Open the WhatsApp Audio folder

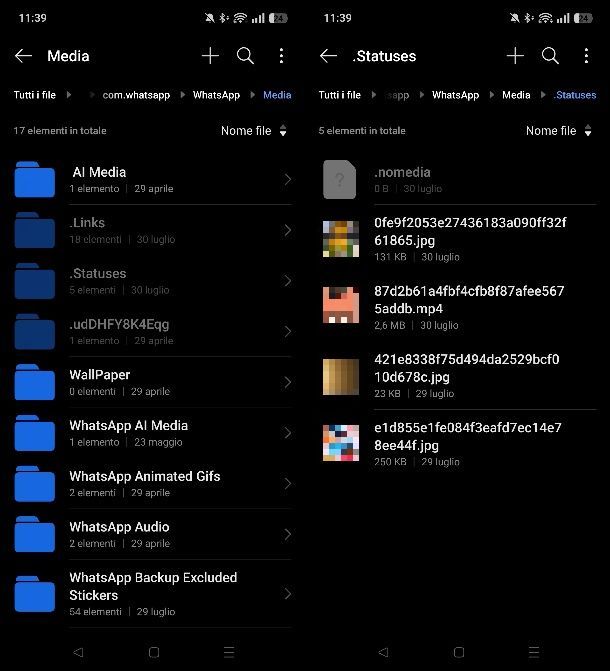[x=150, y=534]
